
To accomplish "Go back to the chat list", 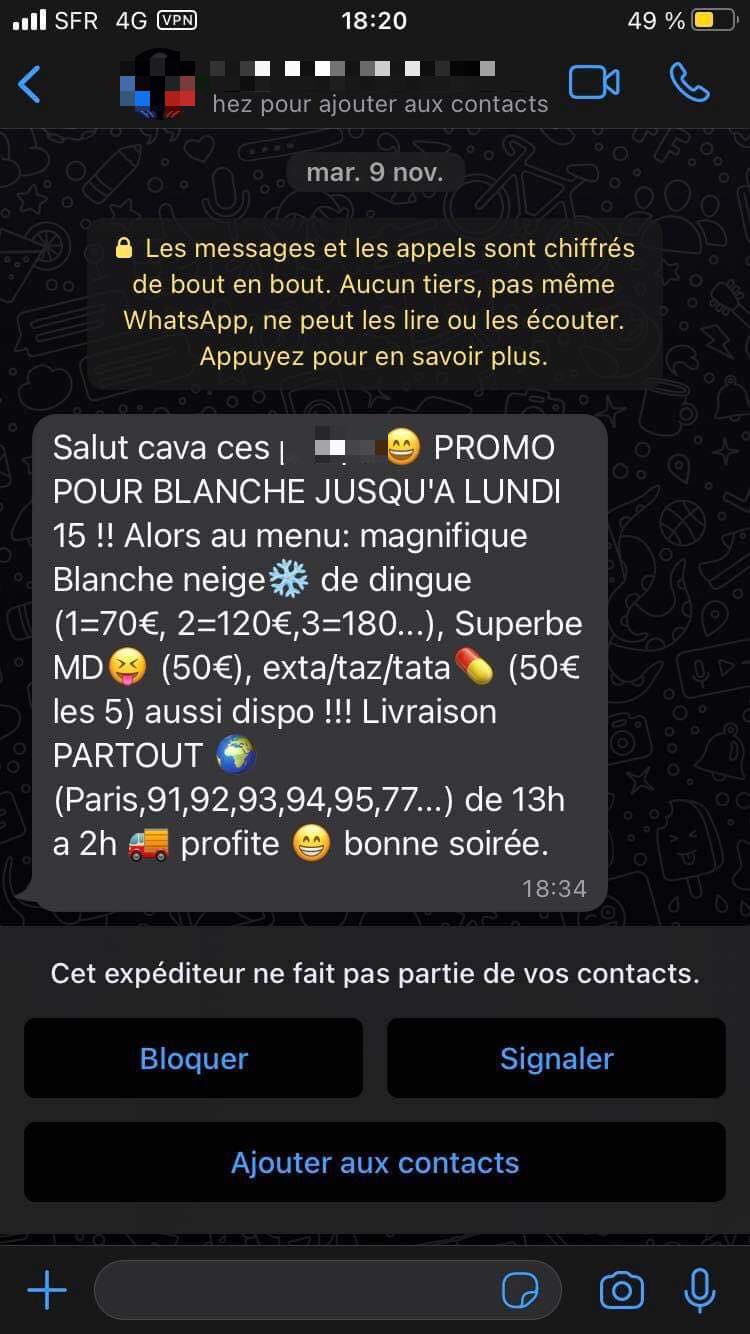I will click(30, 84).
